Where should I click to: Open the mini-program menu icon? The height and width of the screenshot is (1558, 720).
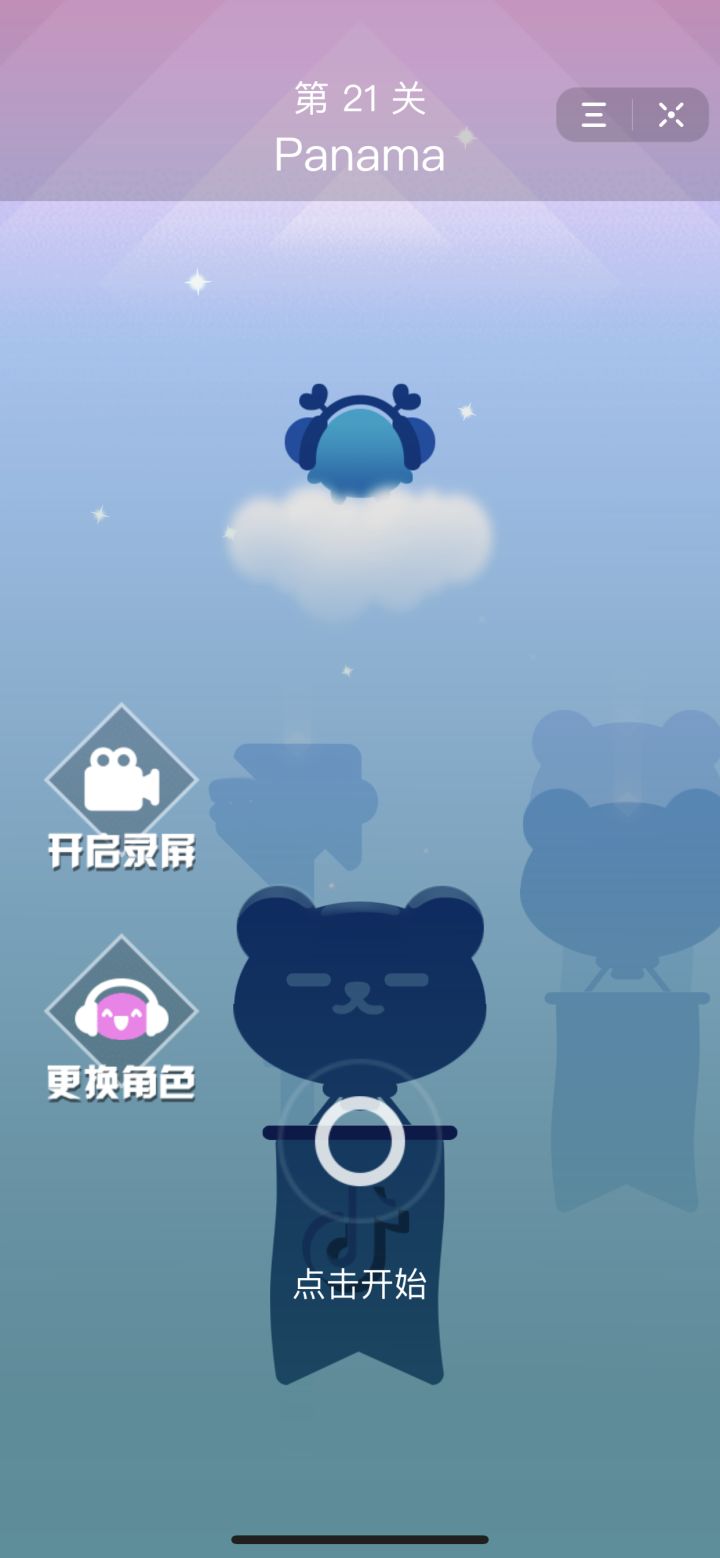coord(594,115)
